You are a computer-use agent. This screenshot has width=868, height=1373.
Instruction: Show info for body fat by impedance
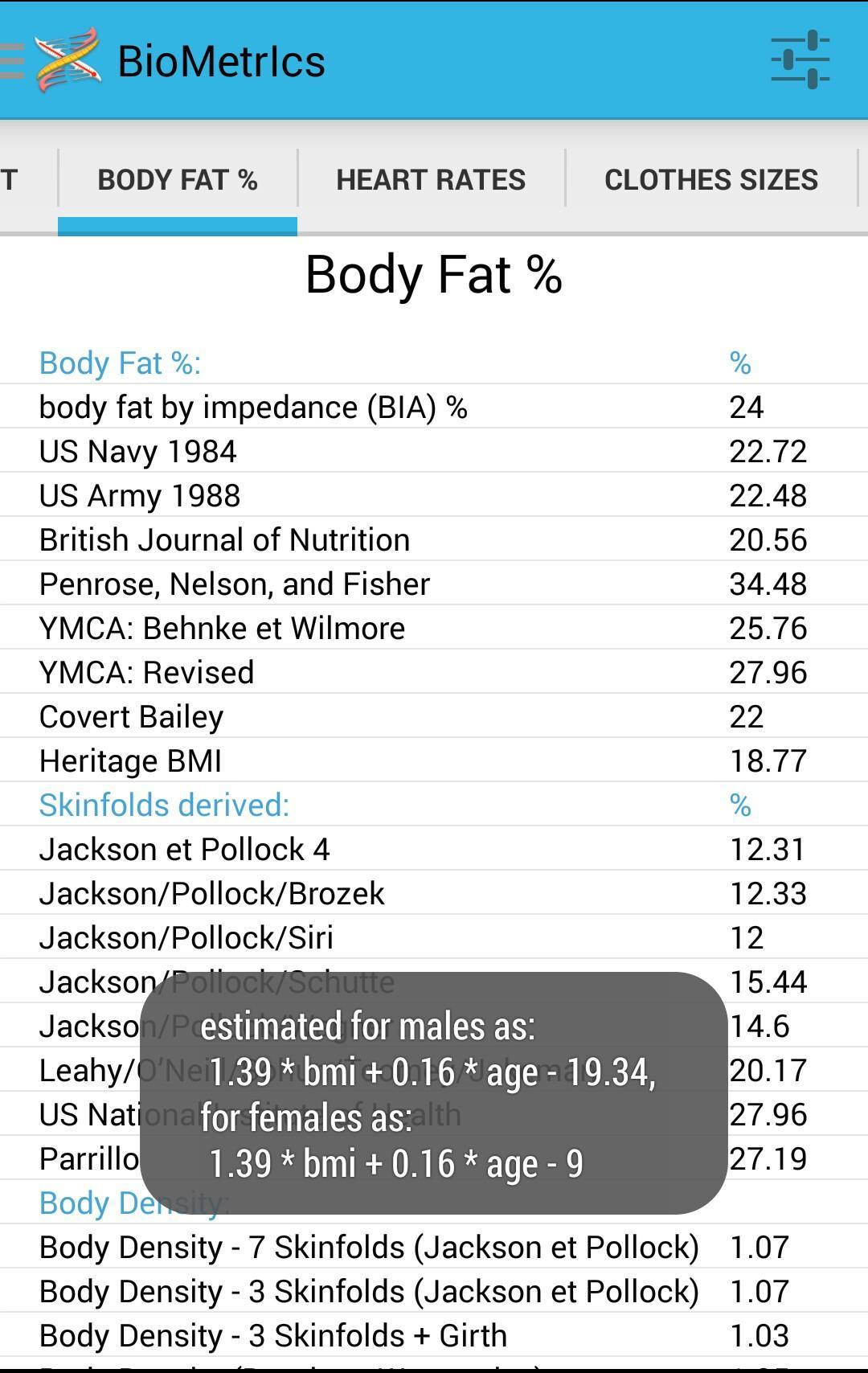click(x=253, y=408)
